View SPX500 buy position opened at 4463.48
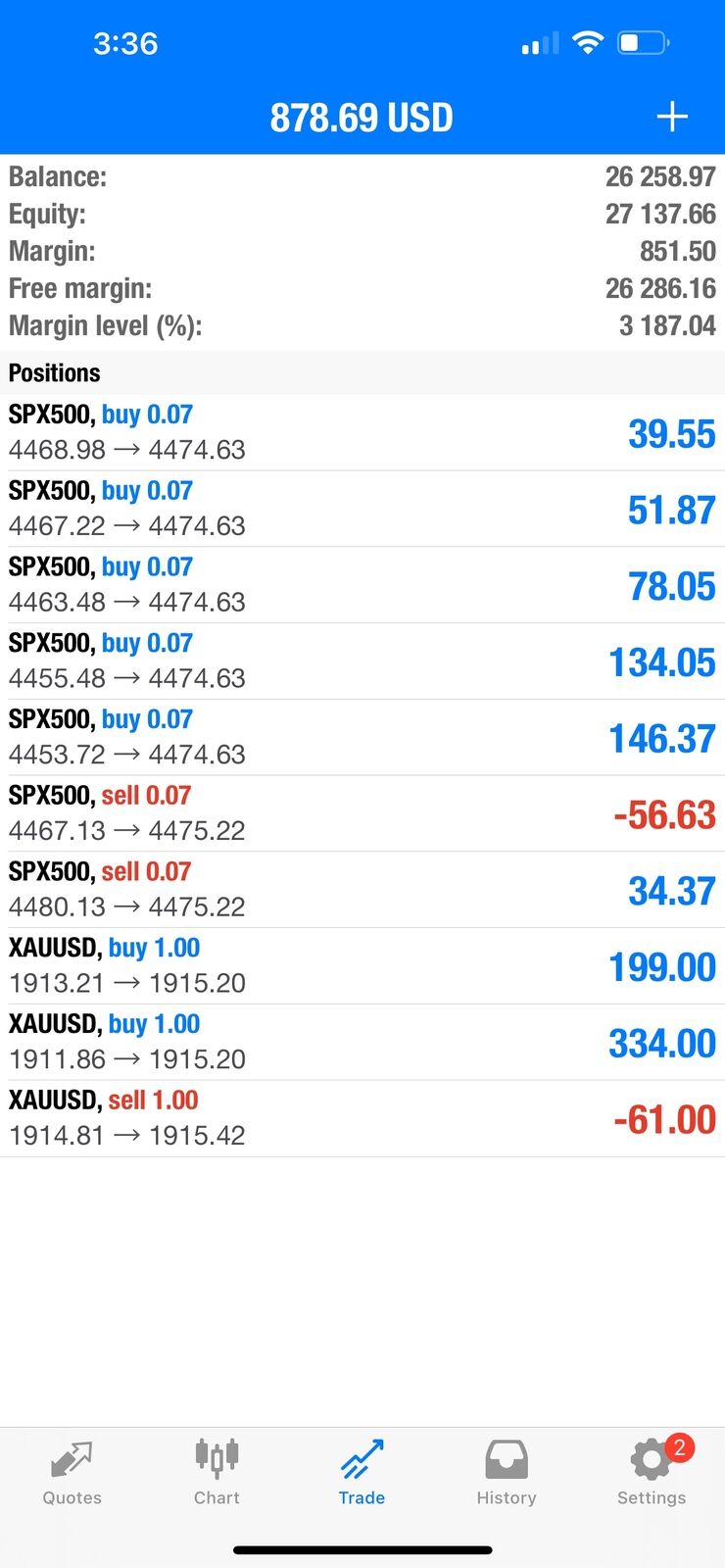Screen dimensions: 725x1568 [362, 585]
